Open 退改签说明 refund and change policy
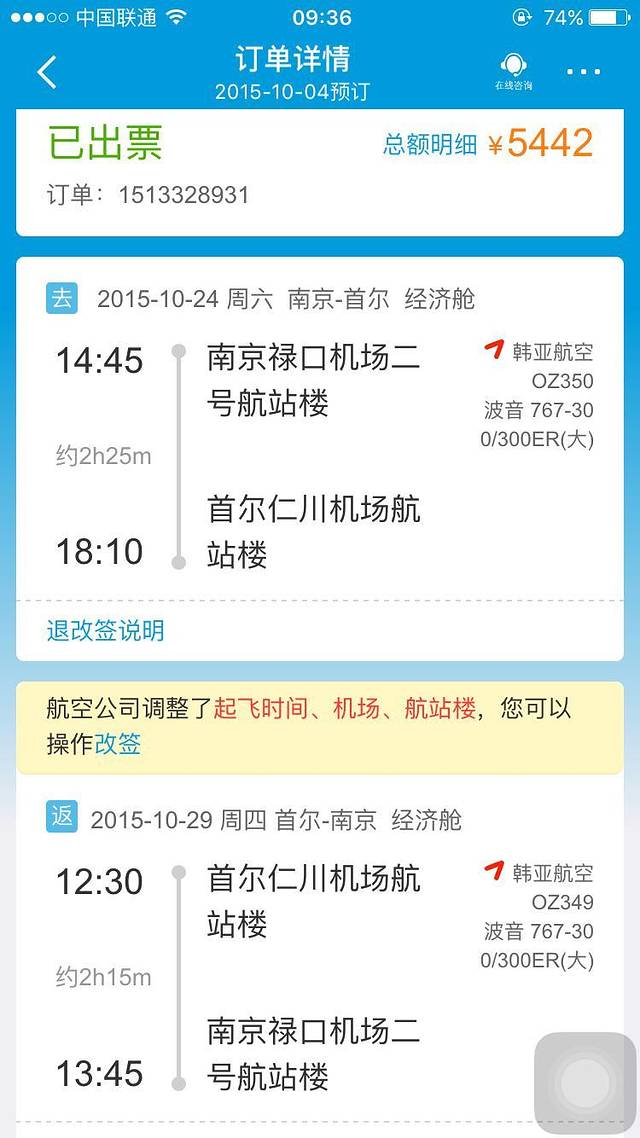The height and width of the screenshot is (1138, 640). (105, 630)
